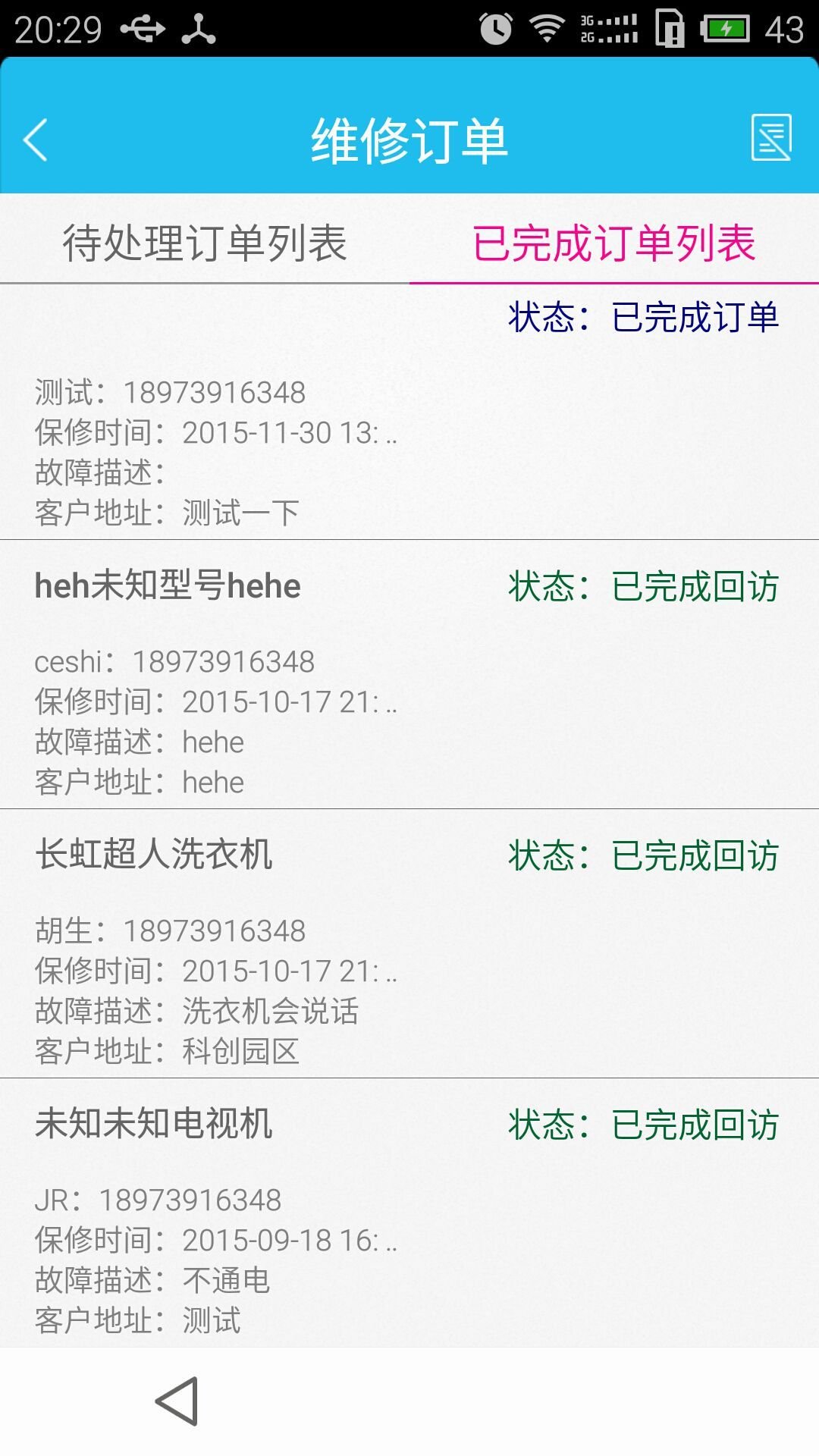Open the 未知未知电视机 order
The image size is (819, 1456).
tap(409, 1213)
